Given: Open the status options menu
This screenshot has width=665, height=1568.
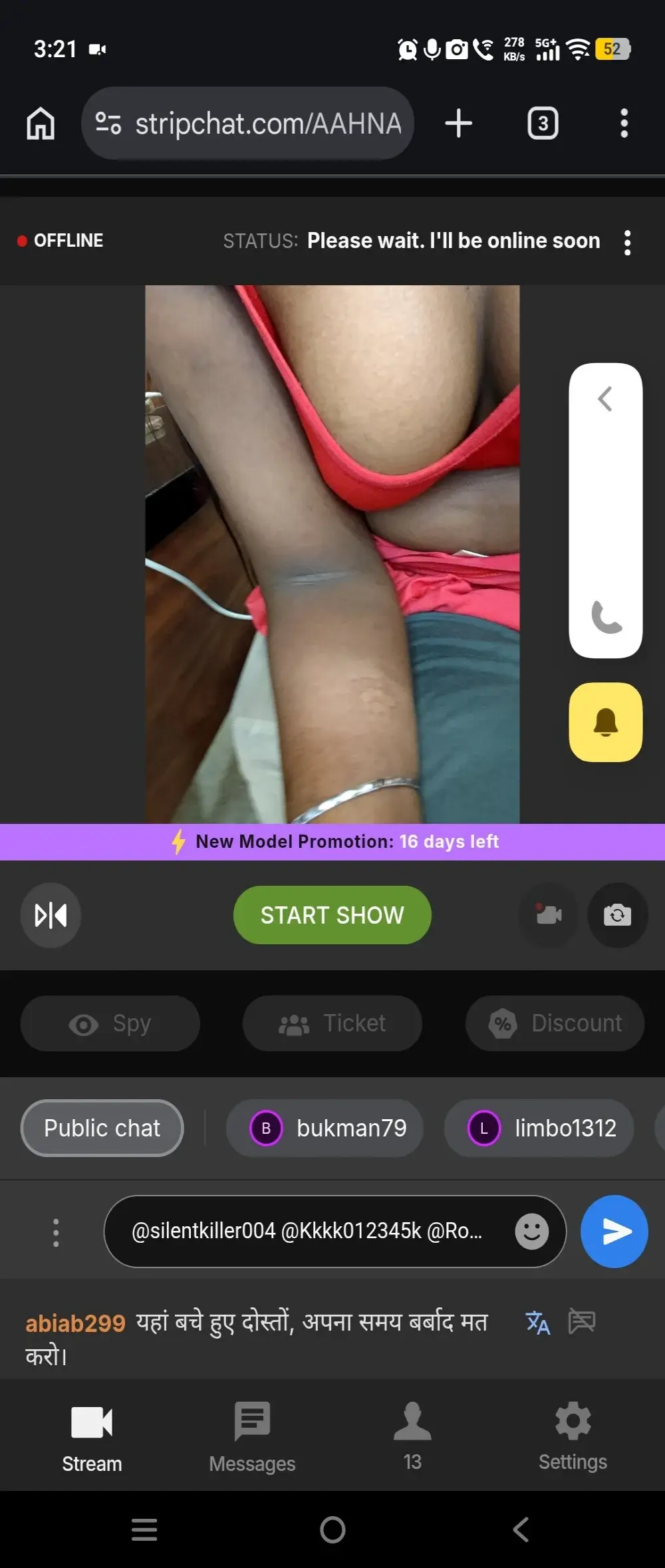Looking at the screenshot, I should click(x=627, y=243).
